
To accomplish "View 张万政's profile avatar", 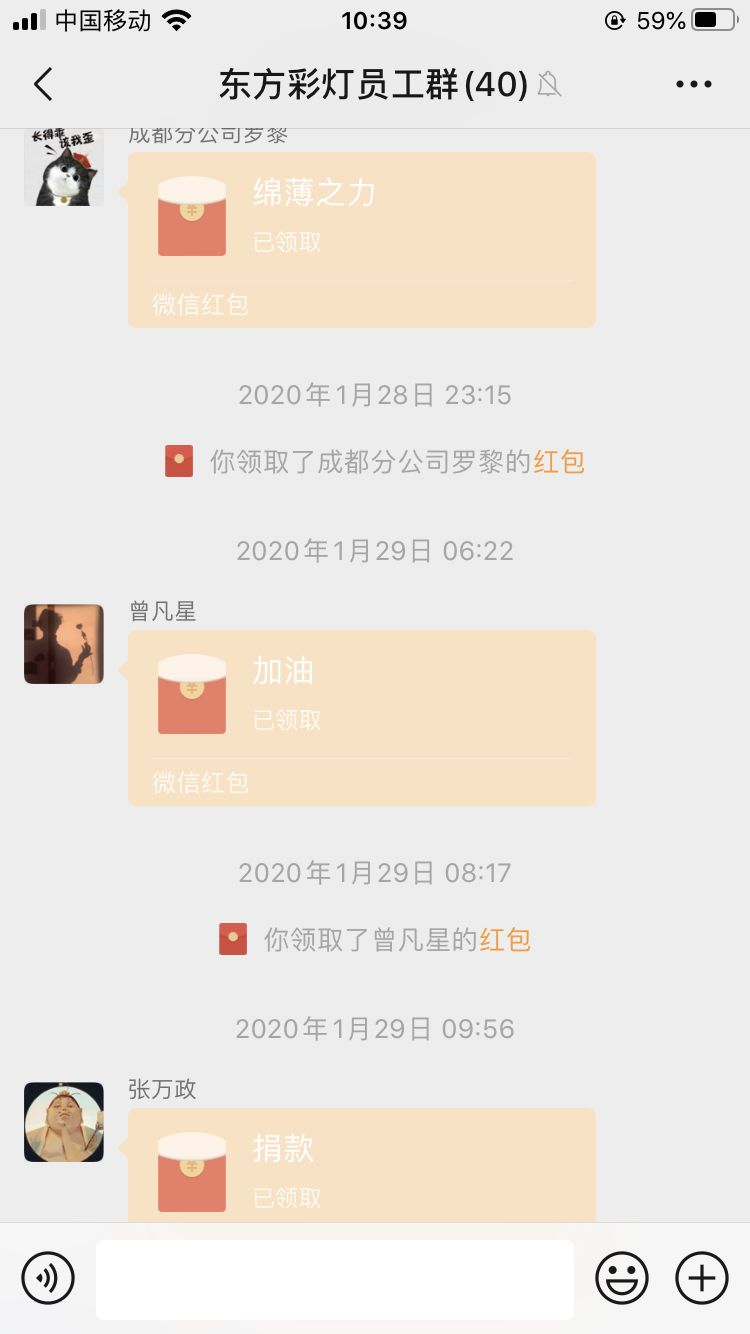I will point(64,1122).
